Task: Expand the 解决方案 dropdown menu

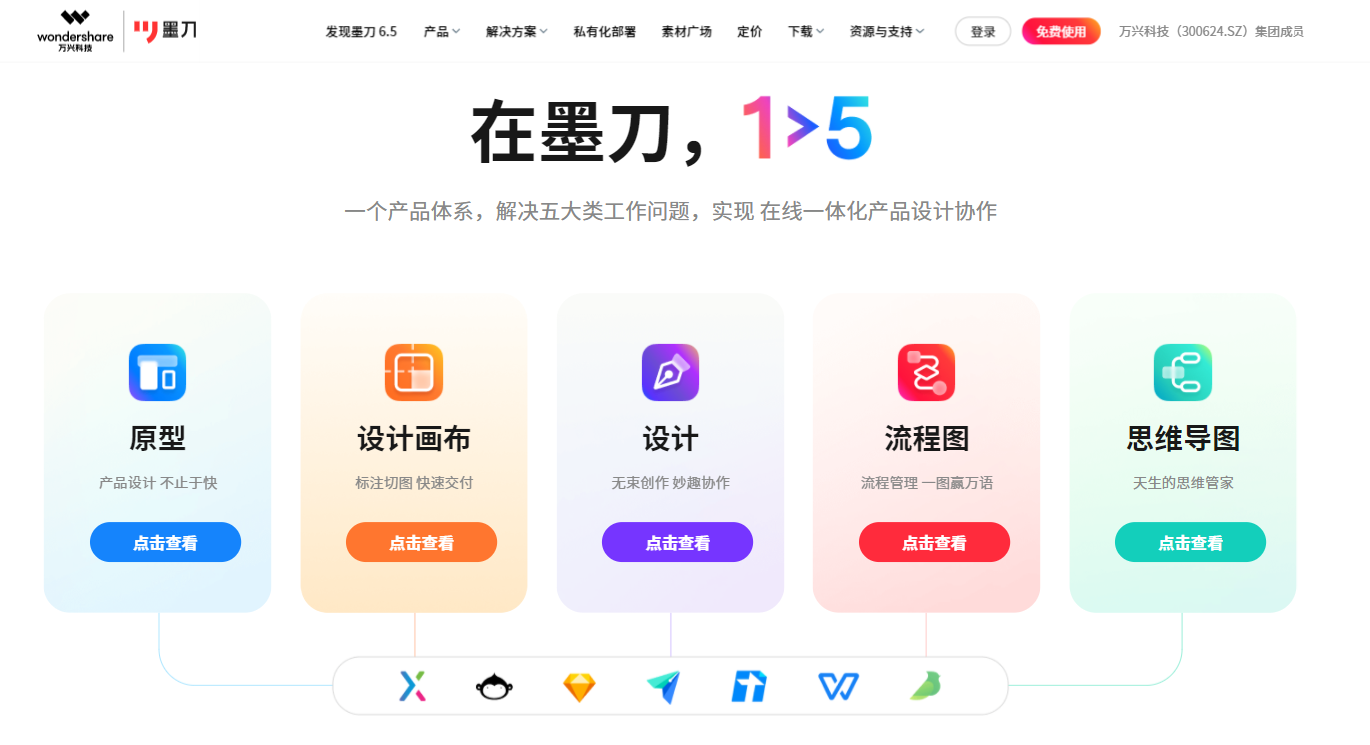Action: pyautogui.click(x=516, y=31)
